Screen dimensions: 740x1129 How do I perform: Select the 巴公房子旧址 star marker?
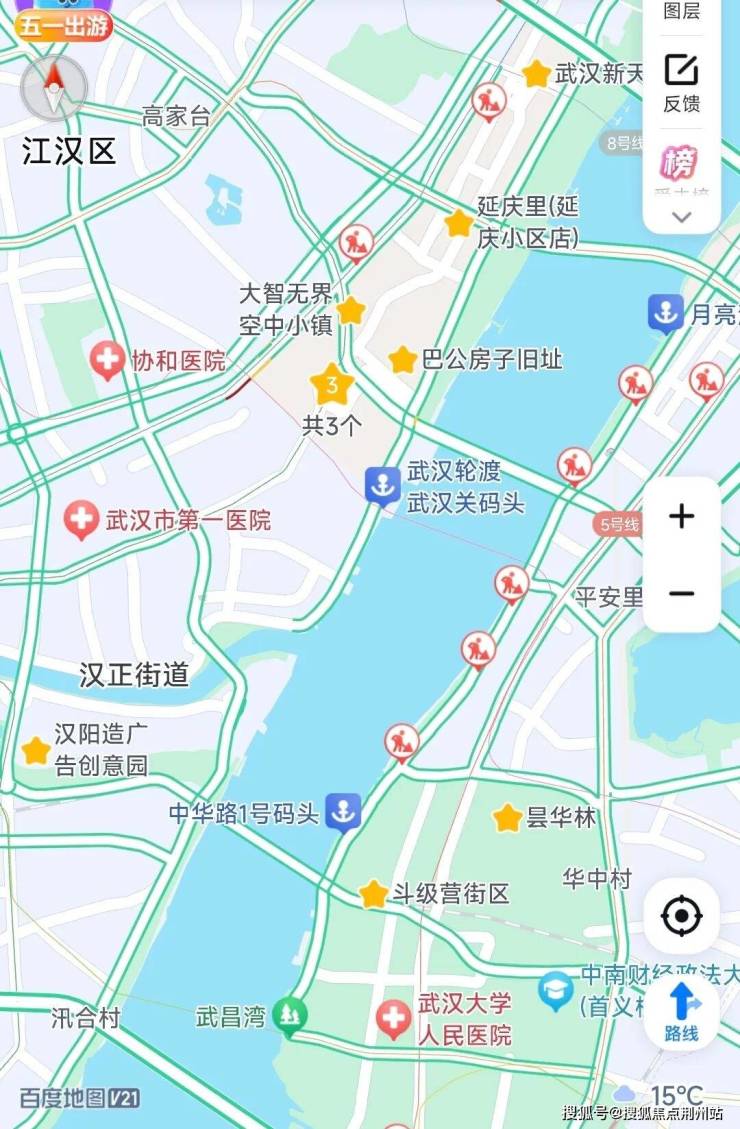coord(402,359)
